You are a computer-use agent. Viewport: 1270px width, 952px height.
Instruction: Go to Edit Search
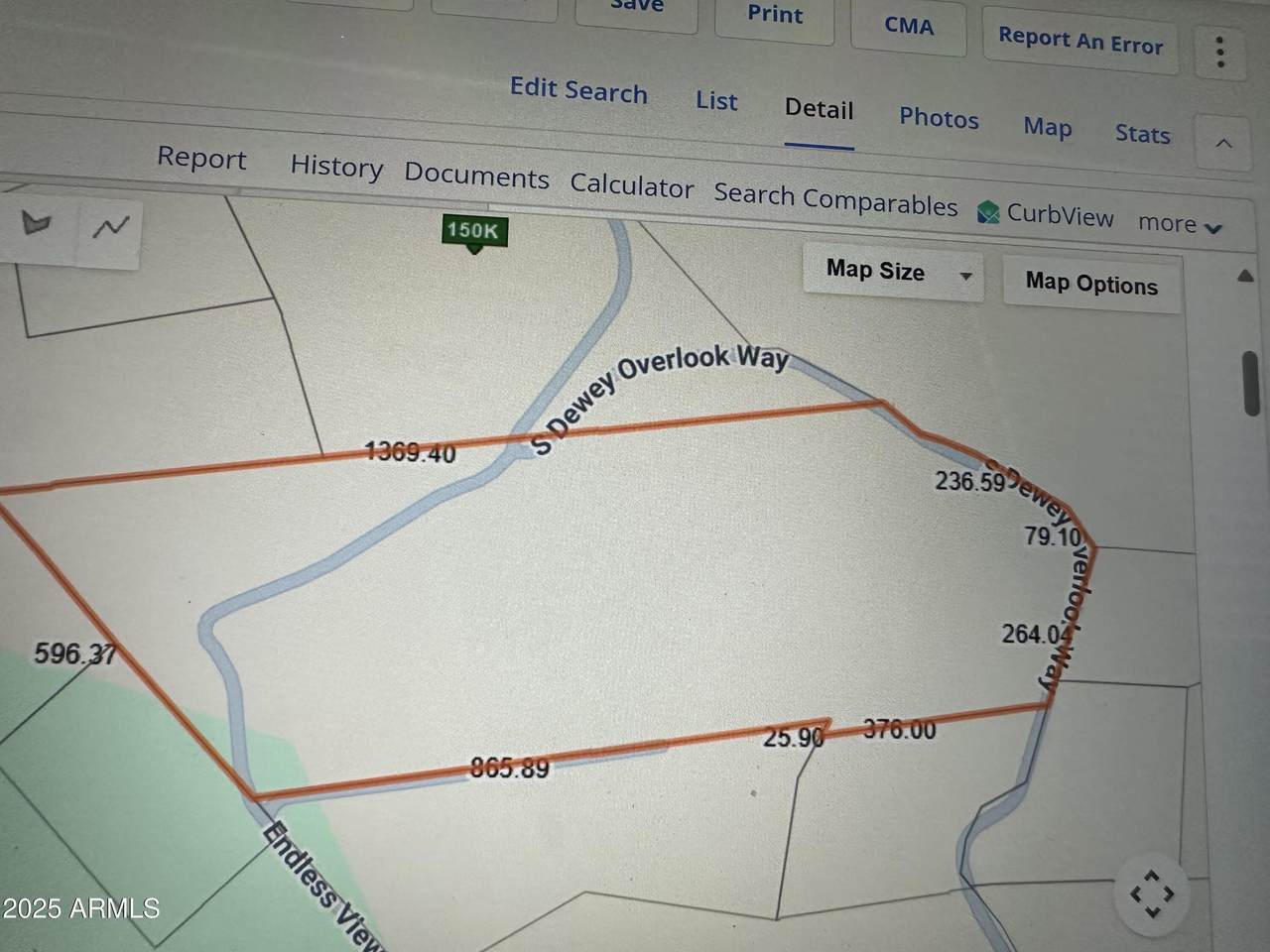click(x=578, y=90)
